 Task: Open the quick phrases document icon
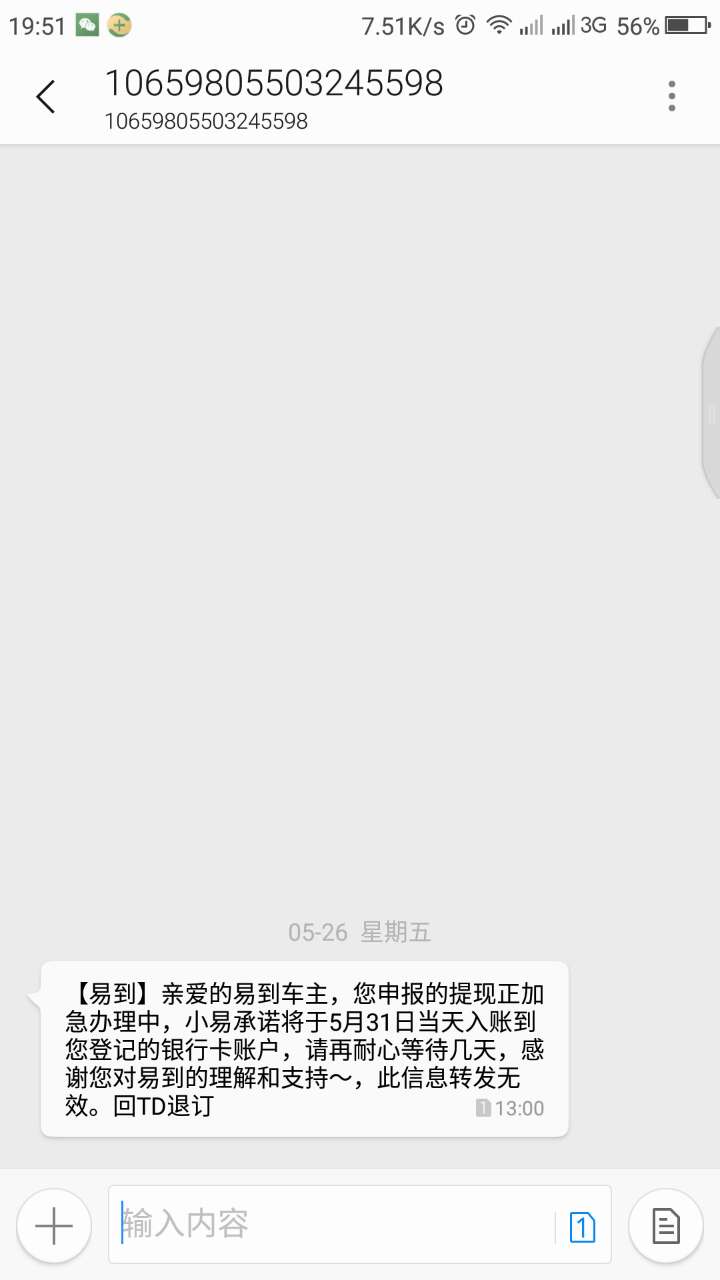665,1226
